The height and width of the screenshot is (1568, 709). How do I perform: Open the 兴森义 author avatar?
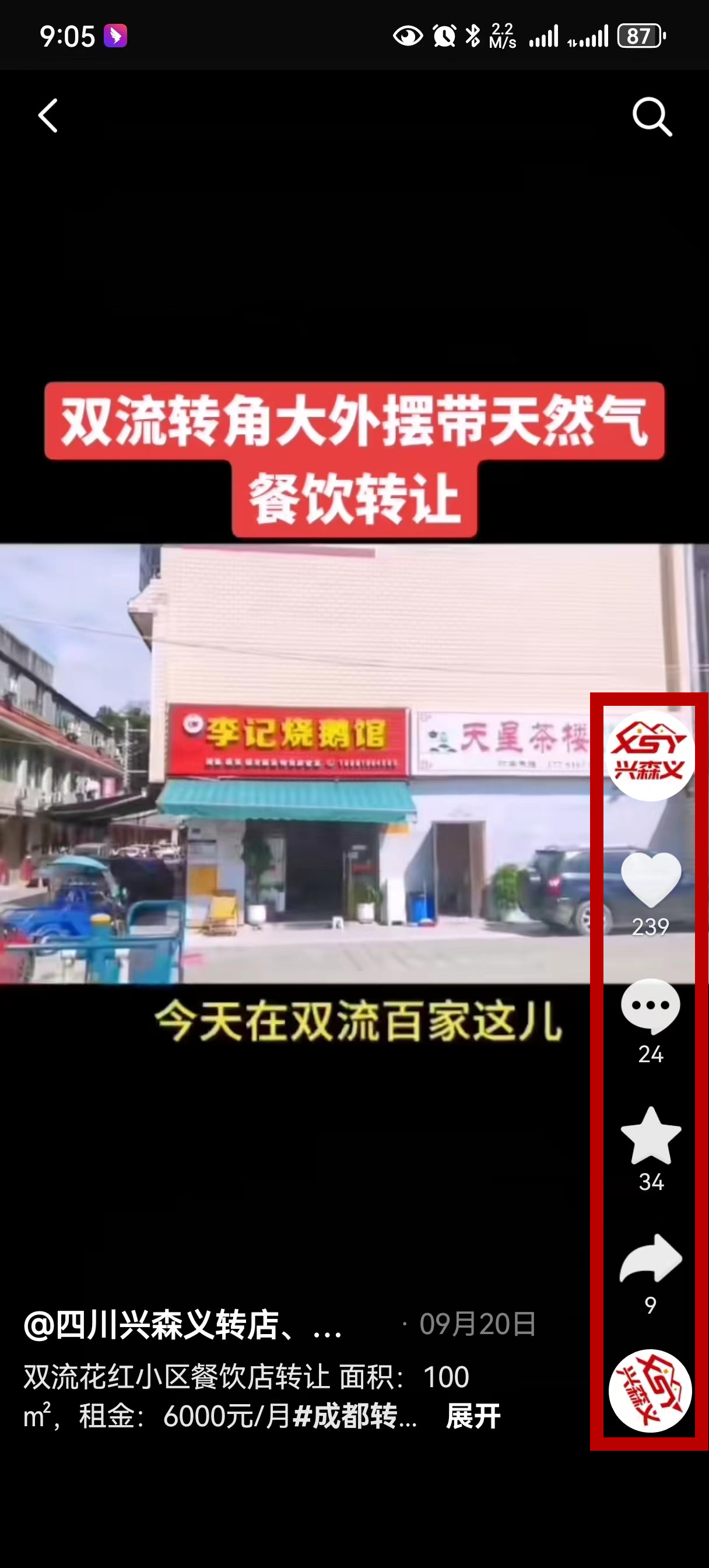(x=650, y=755)
